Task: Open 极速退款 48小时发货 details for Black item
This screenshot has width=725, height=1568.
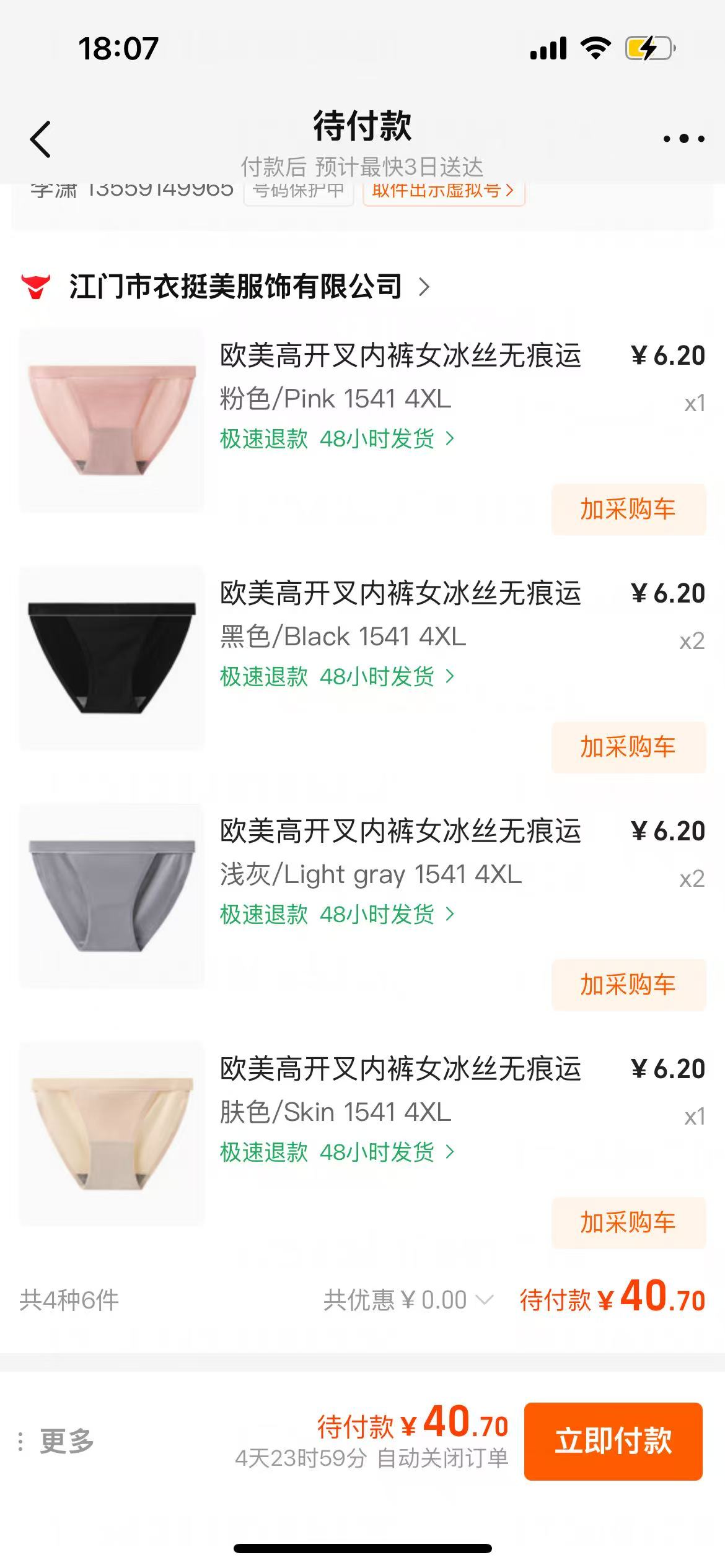Action: pos(338,677)
